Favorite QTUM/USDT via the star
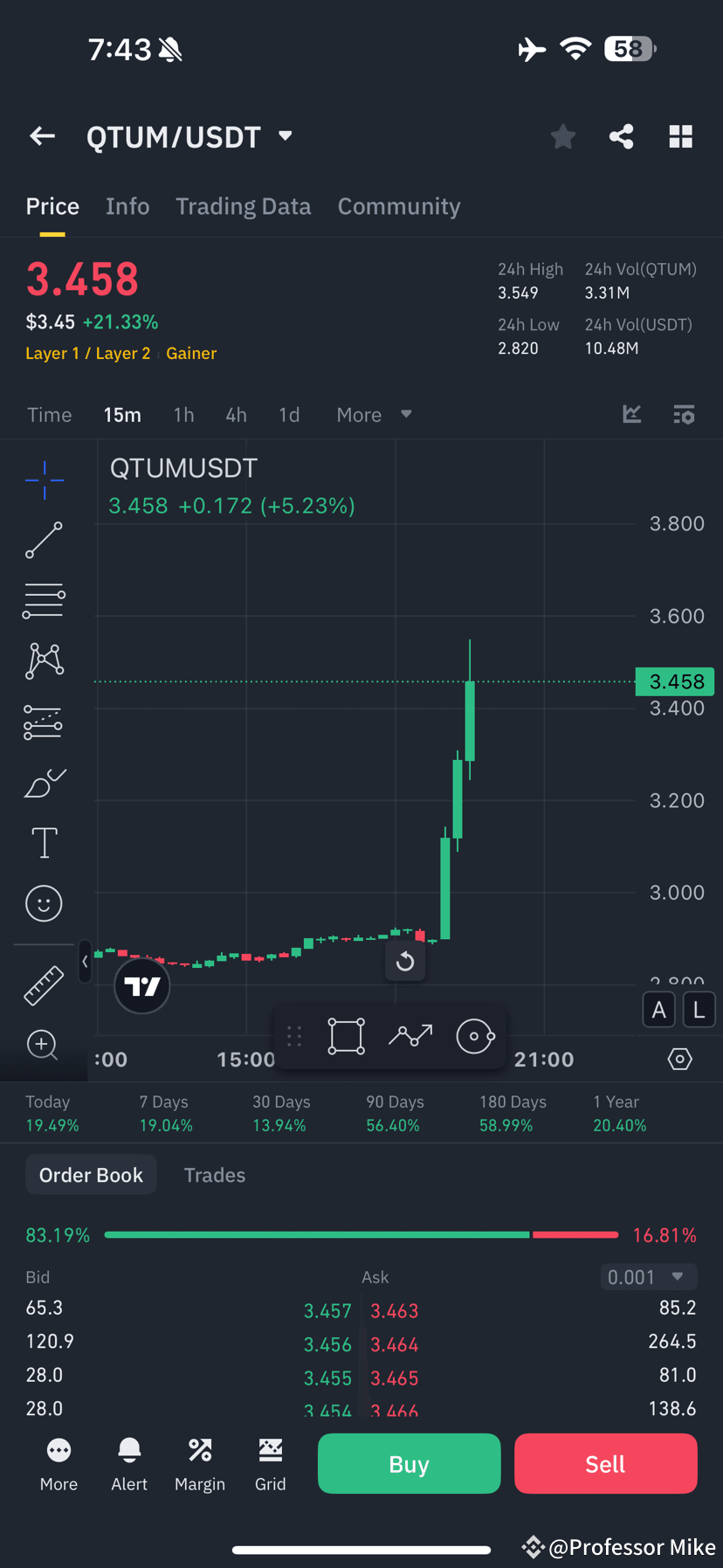Screen dimensions: 723x1568 pos(562,136)
